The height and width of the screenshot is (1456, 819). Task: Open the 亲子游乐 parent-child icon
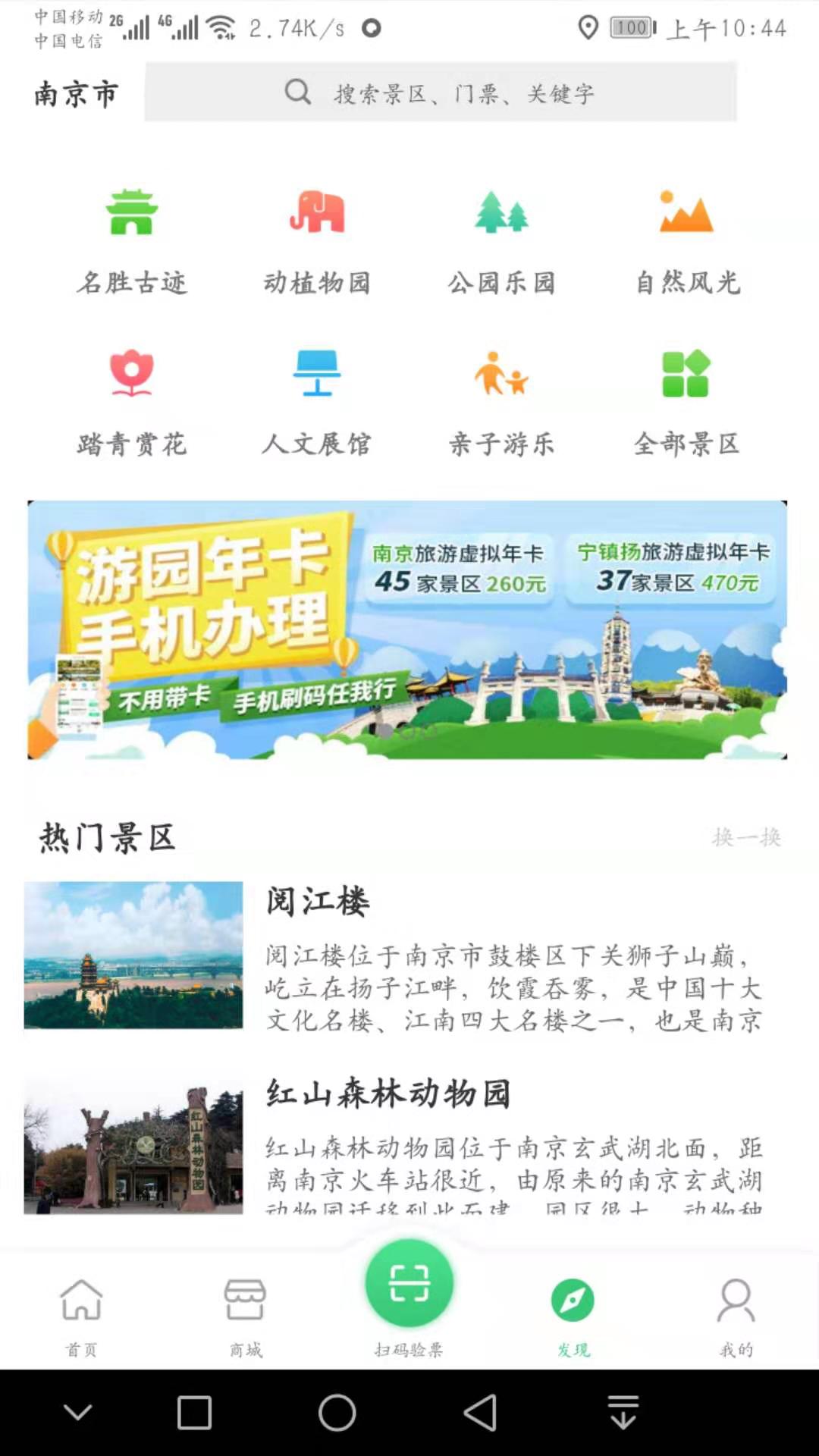coord(502,375)
